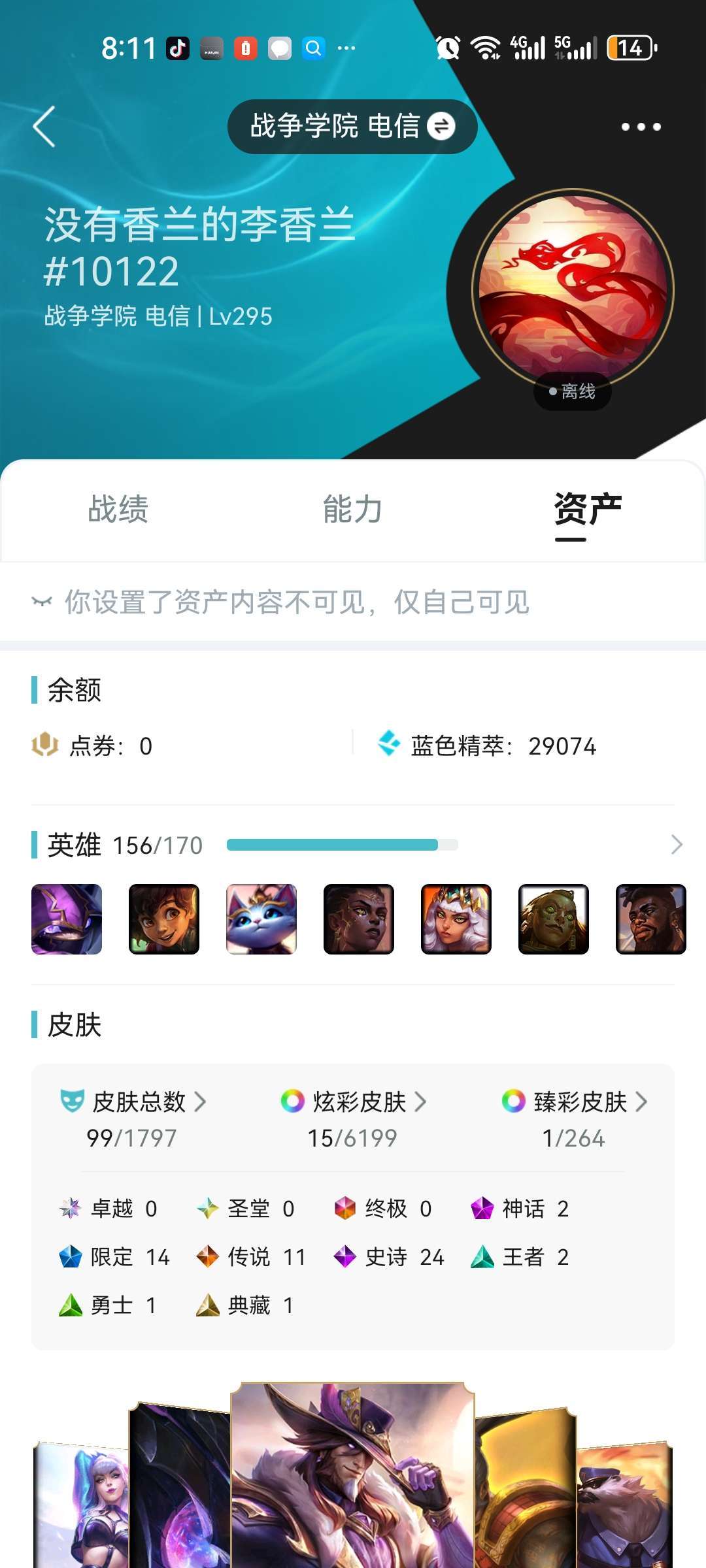706x1568 pixels.
Task: Switch server via 战争学院 电信 selector
Action: click(352, 126)
